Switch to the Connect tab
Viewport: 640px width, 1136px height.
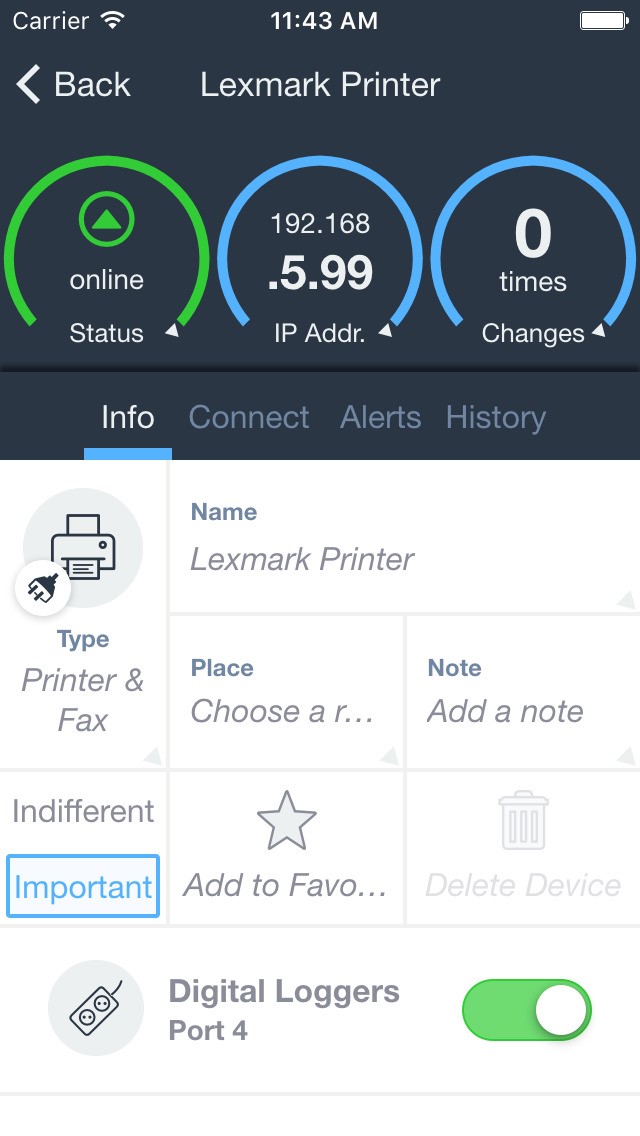coord(249,417)
